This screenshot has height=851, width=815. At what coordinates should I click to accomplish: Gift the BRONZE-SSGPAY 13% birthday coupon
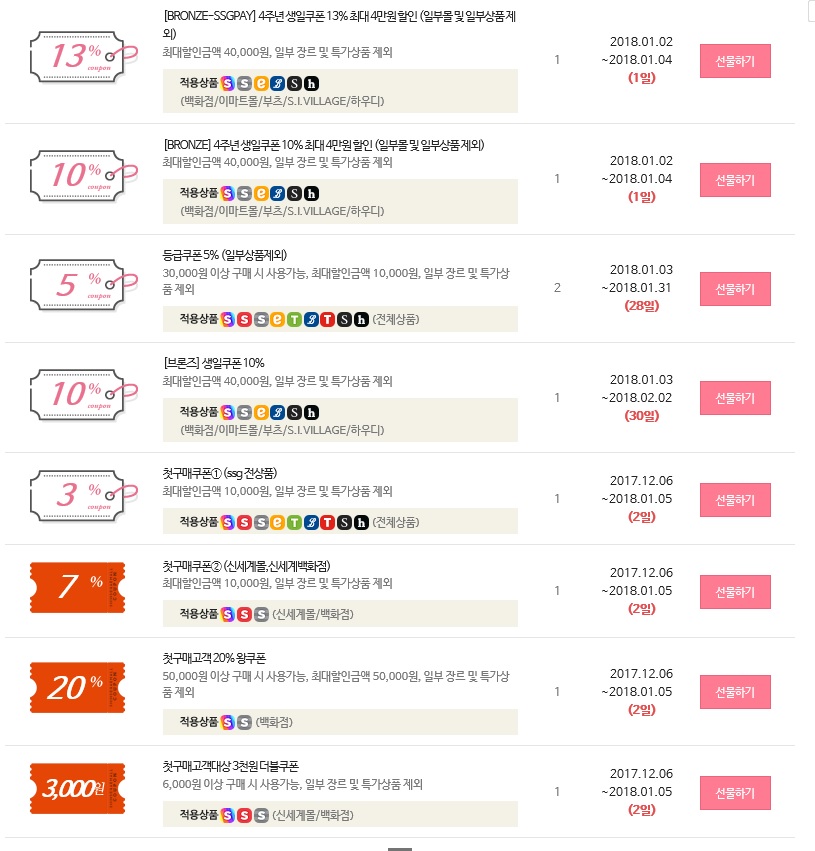(x=735, y=61)
